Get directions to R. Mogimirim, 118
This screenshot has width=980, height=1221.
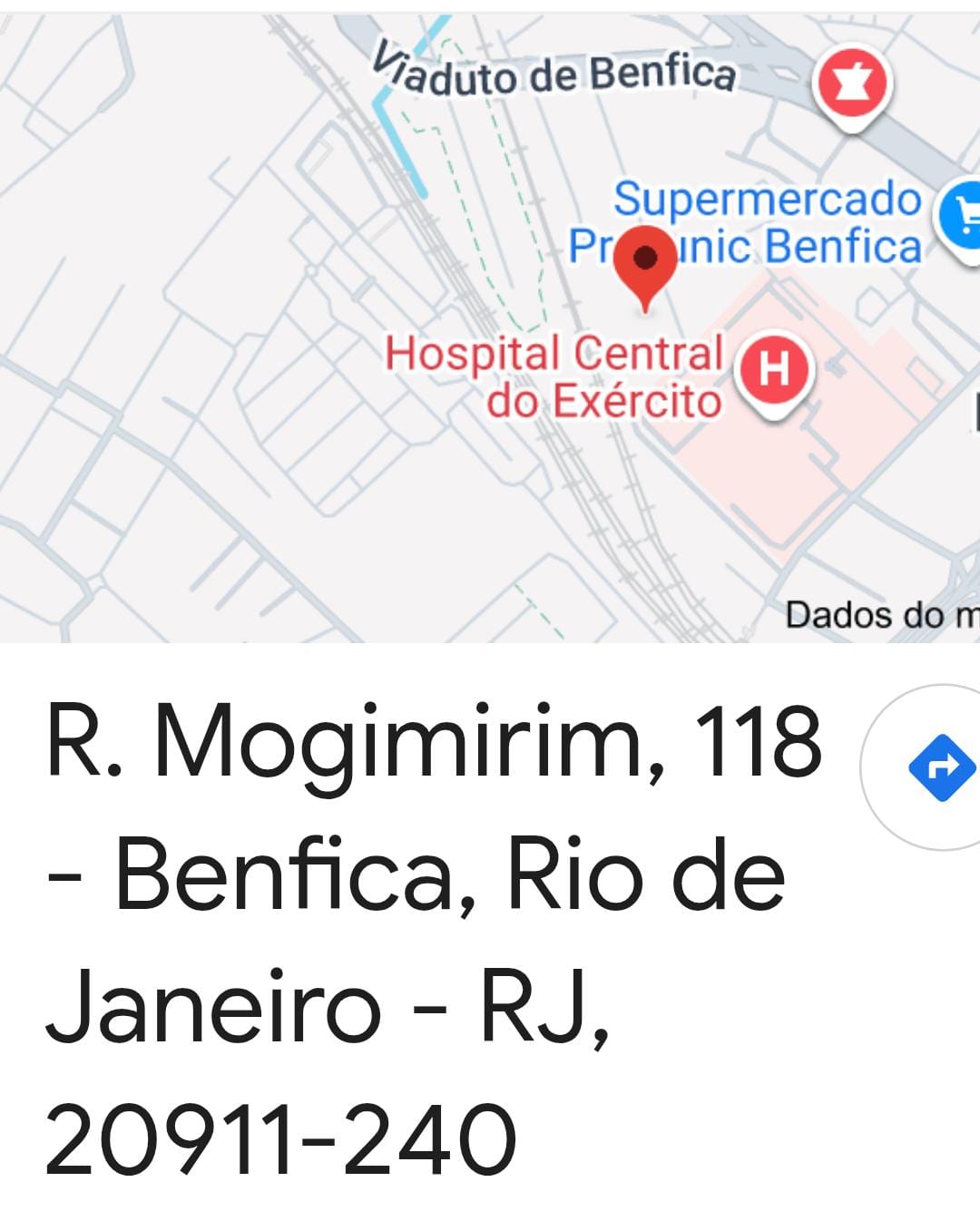click(939, 767)
